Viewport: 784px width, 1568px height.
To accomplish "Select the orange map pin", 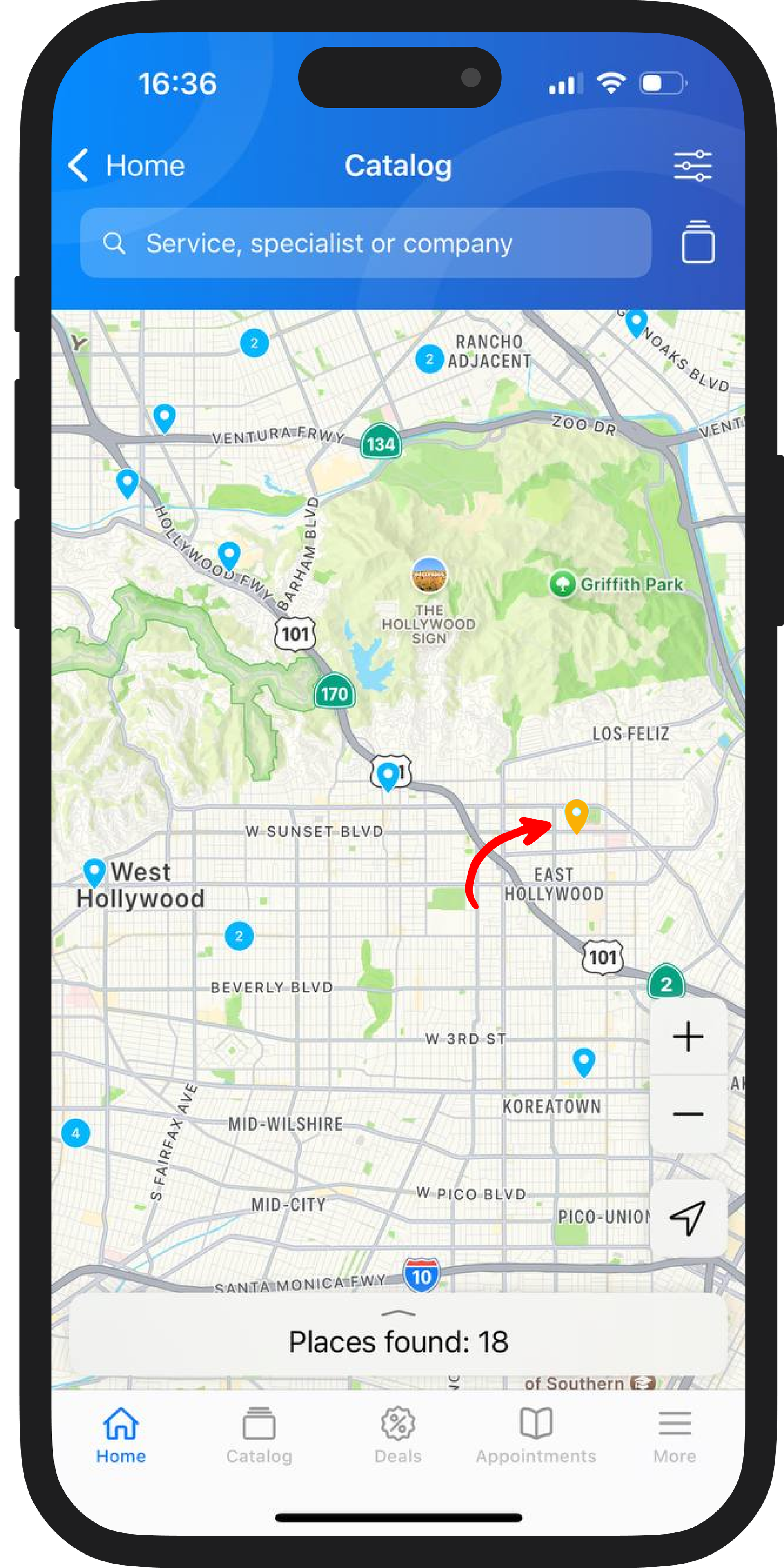I will (576, 815).
